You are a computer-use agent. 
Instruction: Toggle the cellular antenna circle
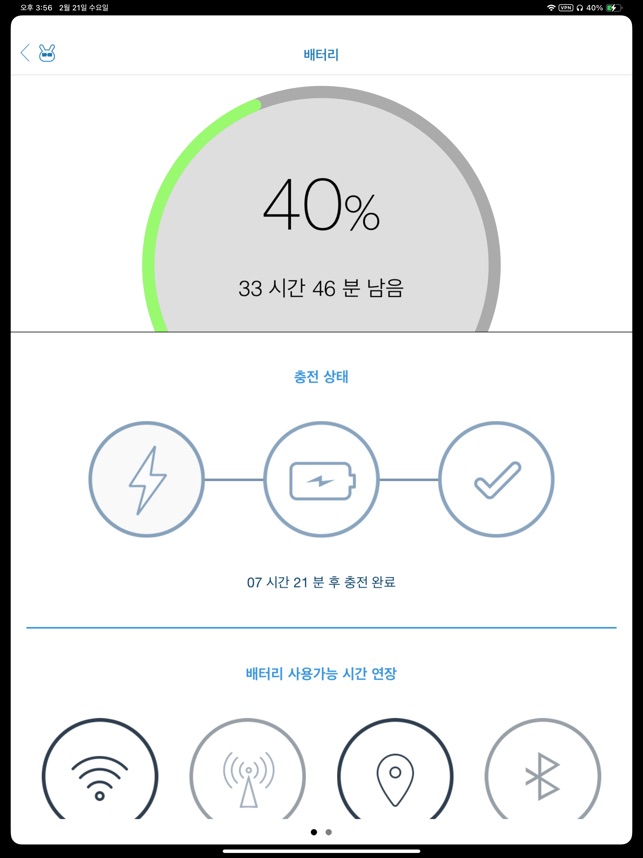[x=247, y=775]
